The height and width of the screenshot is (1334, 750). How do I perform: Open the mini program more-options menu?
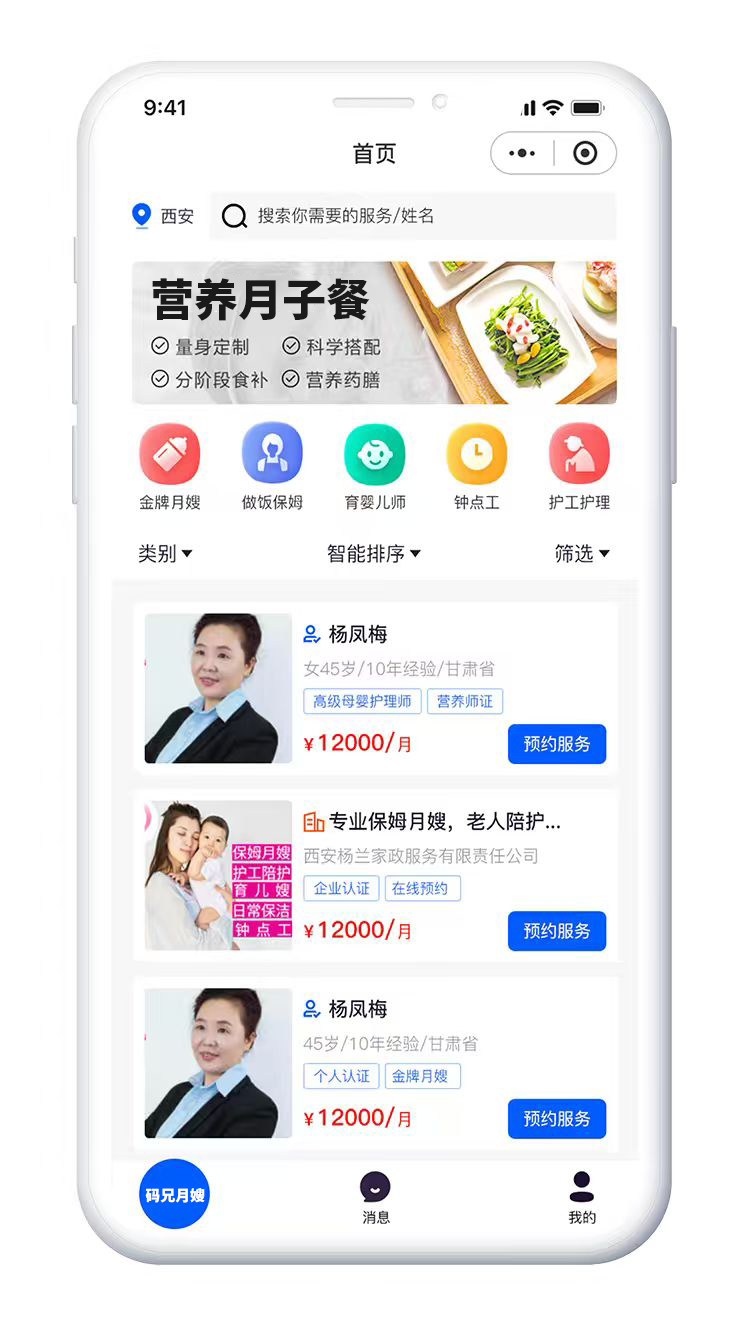522,153
